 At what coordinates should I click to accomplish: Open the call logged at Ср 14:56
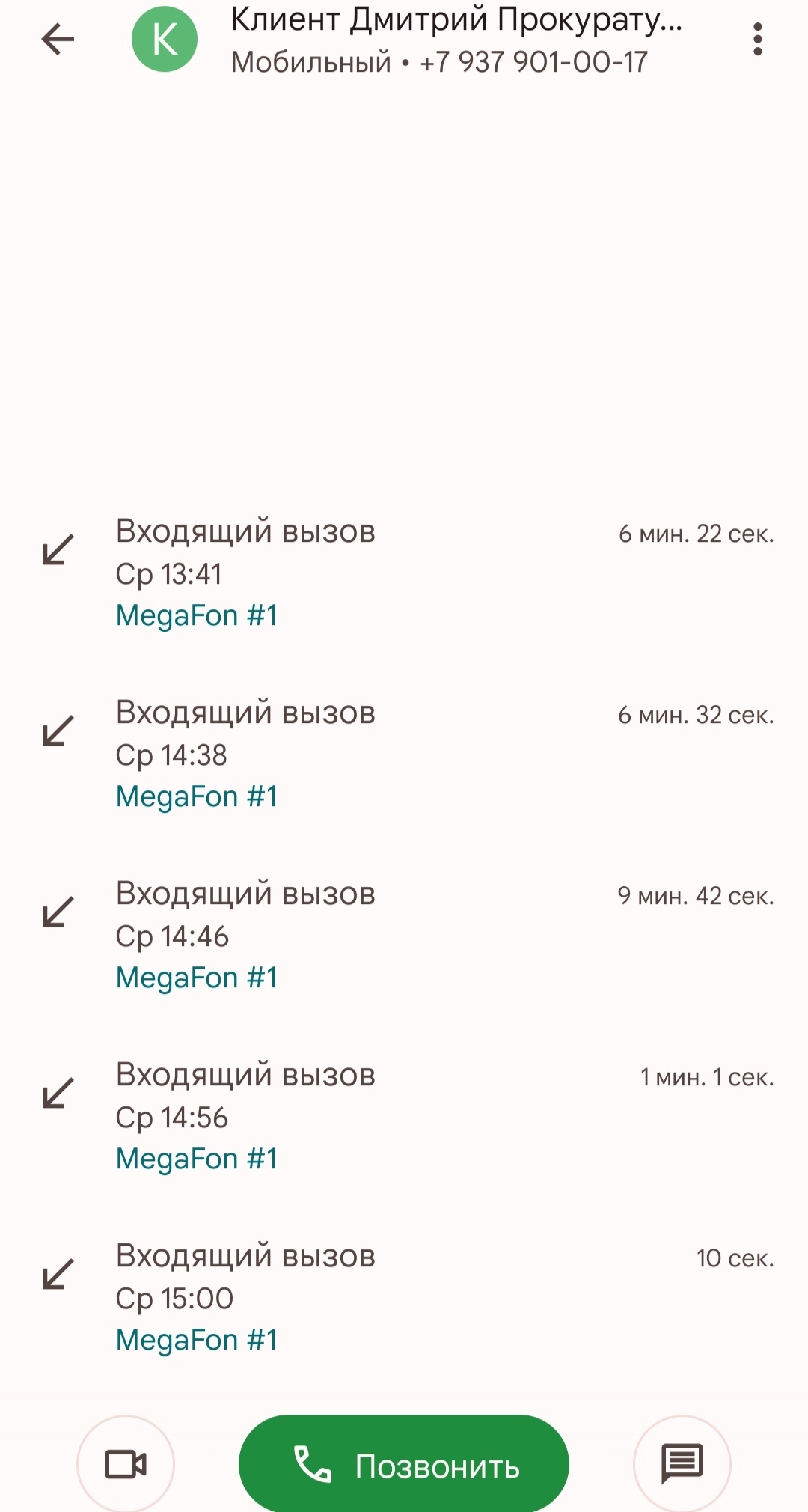point(404,1116)
